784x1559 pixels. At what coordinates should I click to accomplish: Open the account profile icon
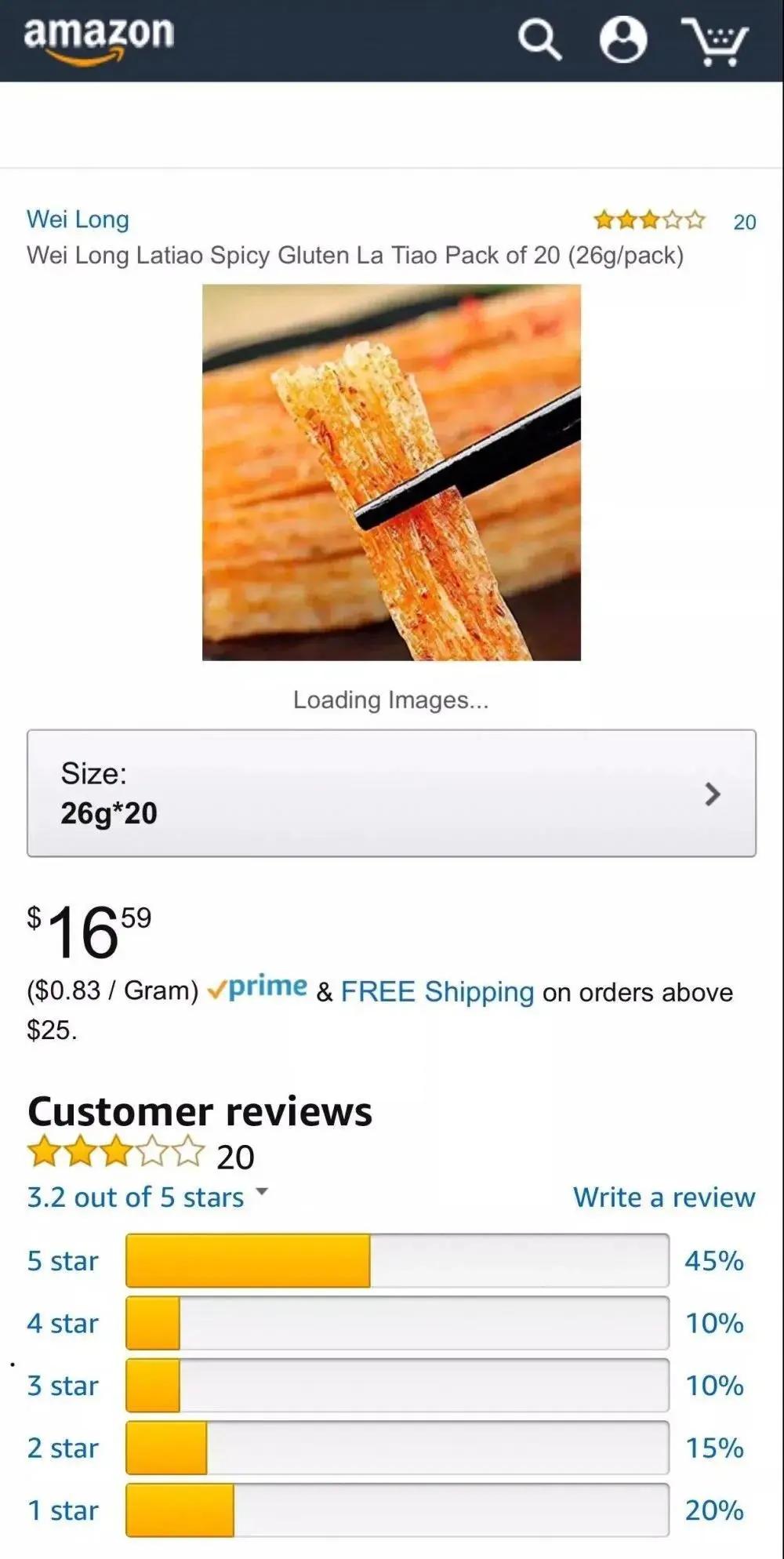pyautogui.click(x=623, y=39)
